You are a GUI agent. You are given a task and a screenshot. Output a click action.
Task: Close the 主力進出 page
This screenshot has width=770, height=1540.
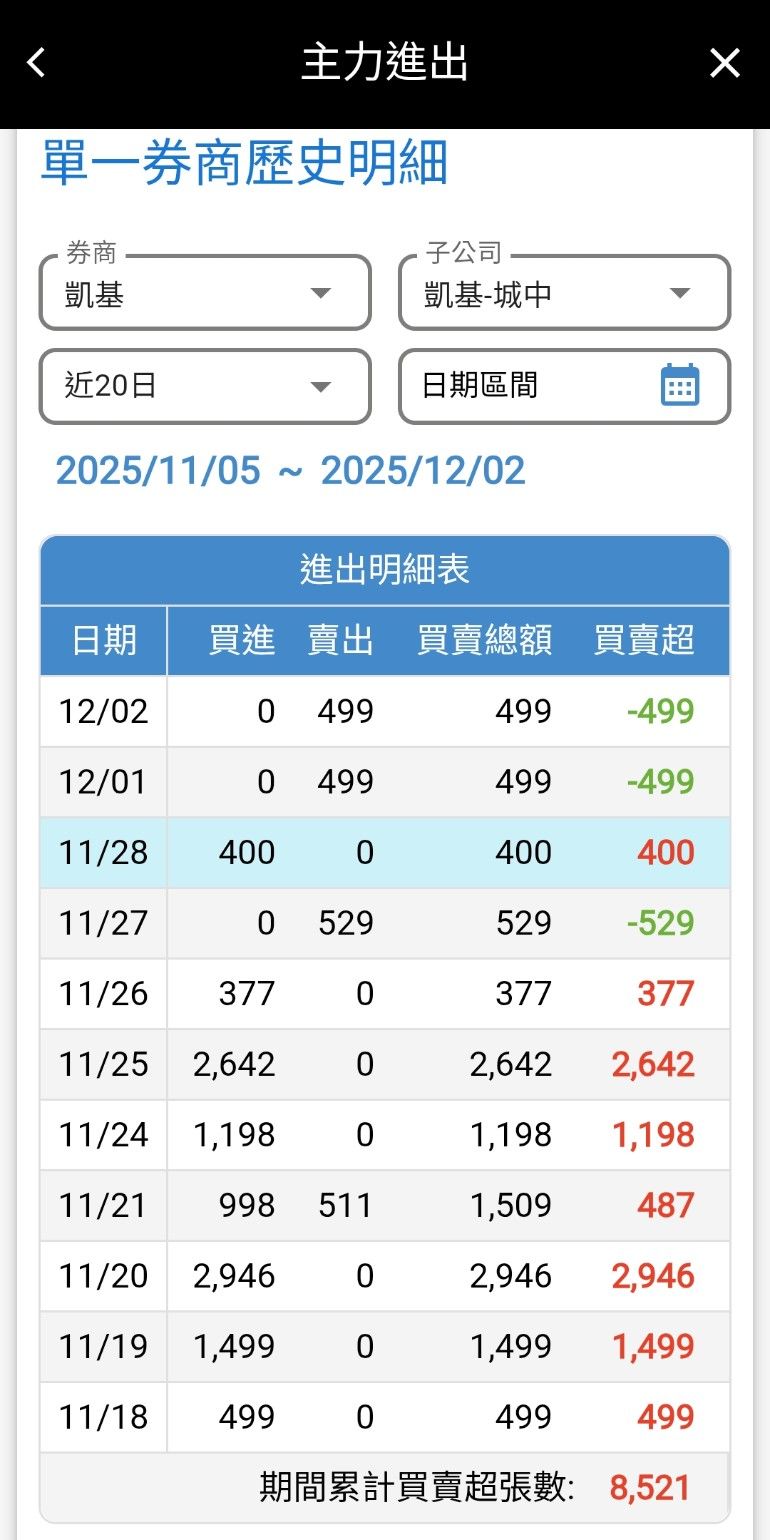(724, 63)
